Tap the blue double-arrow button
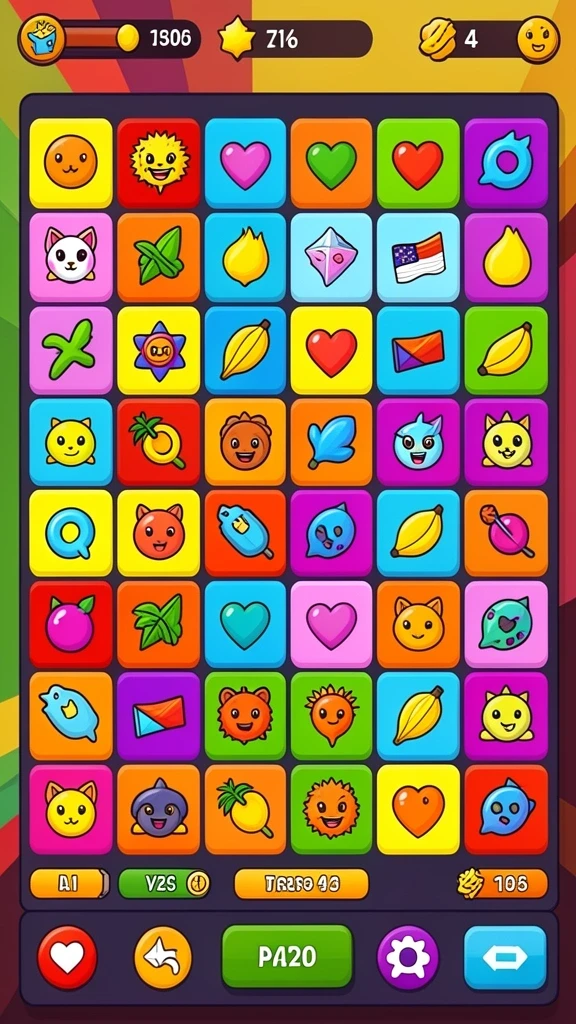Viewport: 576px width, 1024px height. coord(505,957)
